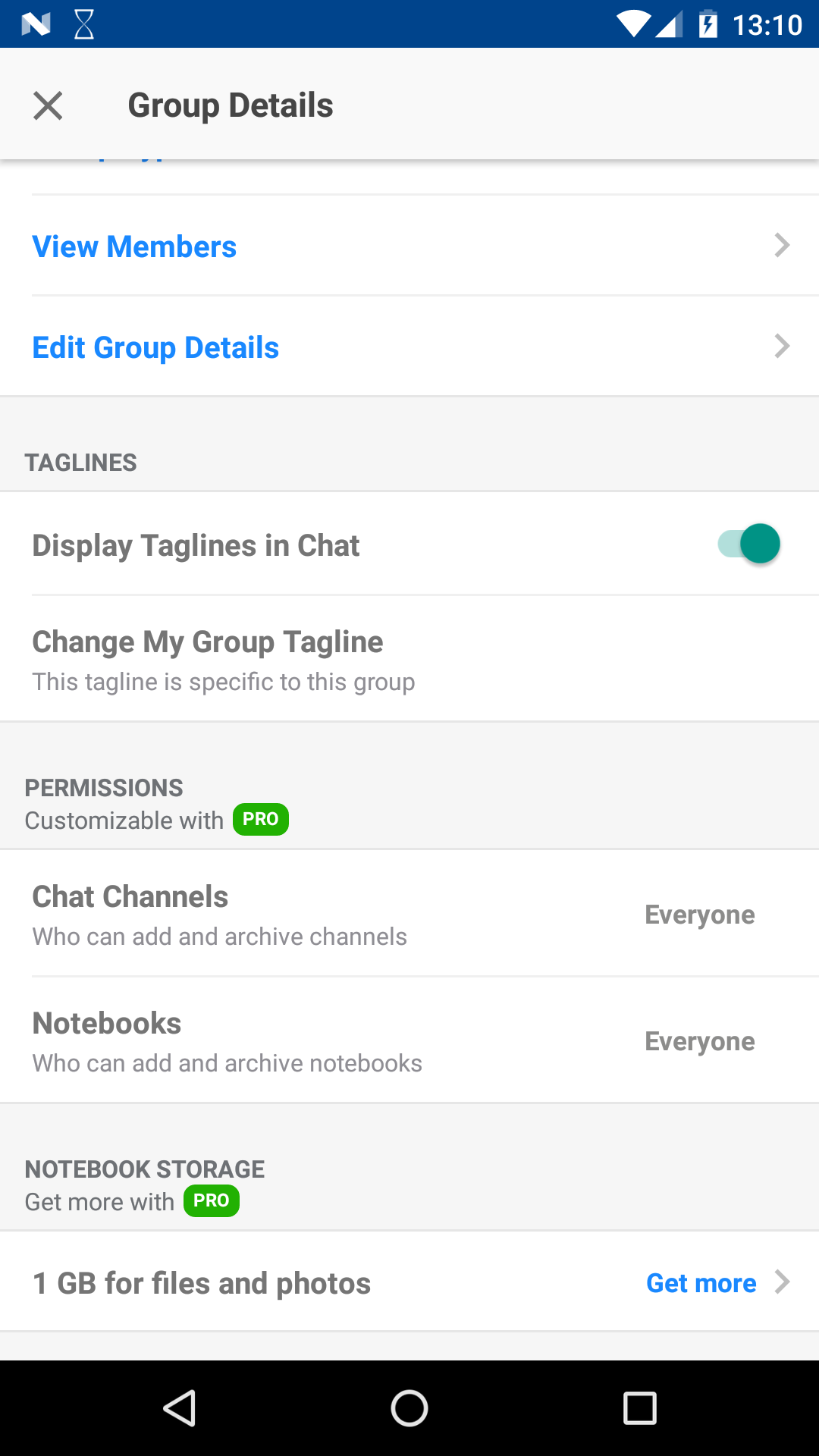819x1456 pixels.
Task: Tap the system back button
Action: coord(180,1408)
